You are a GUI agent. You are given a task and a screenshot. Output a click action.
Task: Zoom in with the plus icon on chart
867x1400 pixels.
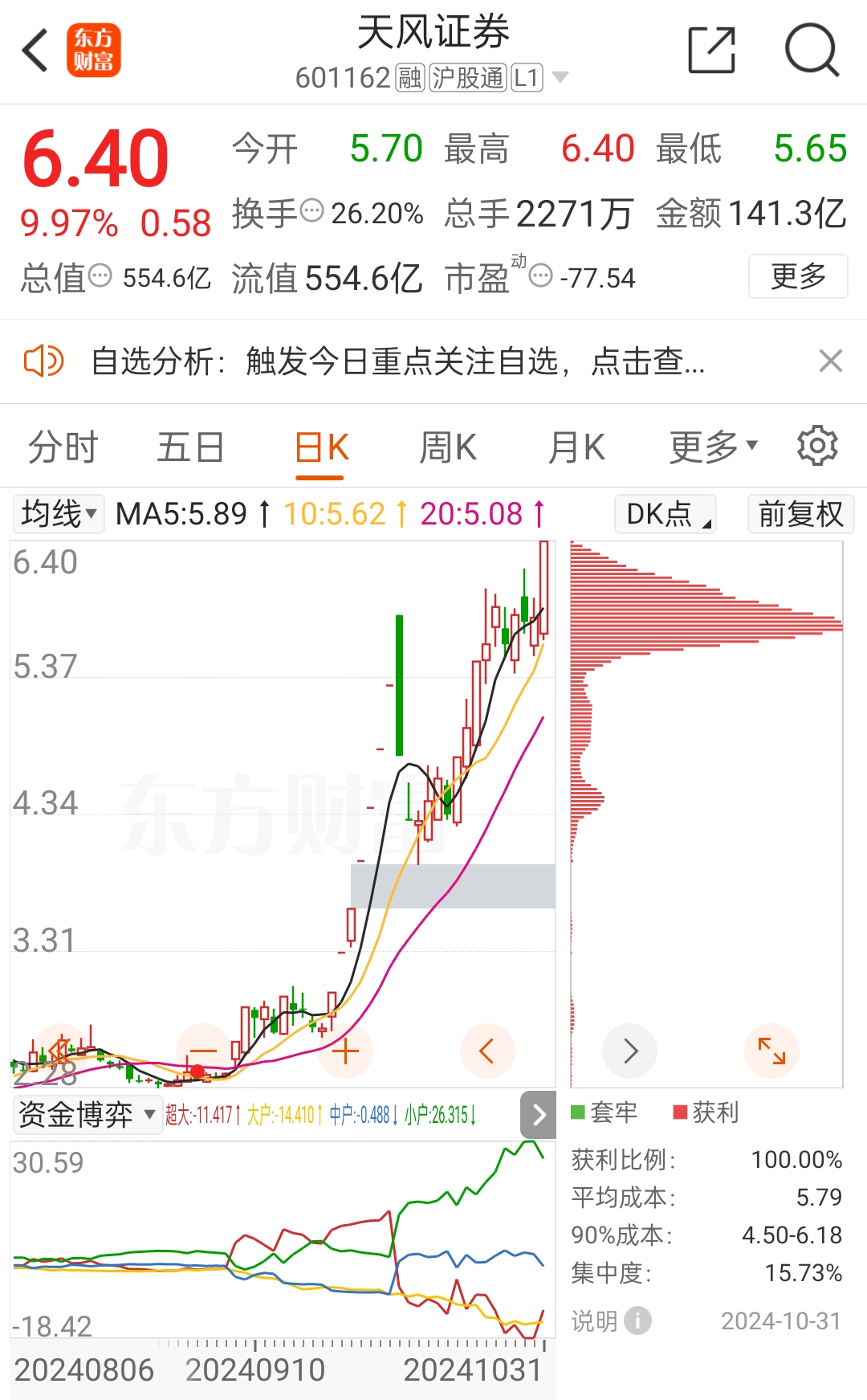(x=344, y=1050)
